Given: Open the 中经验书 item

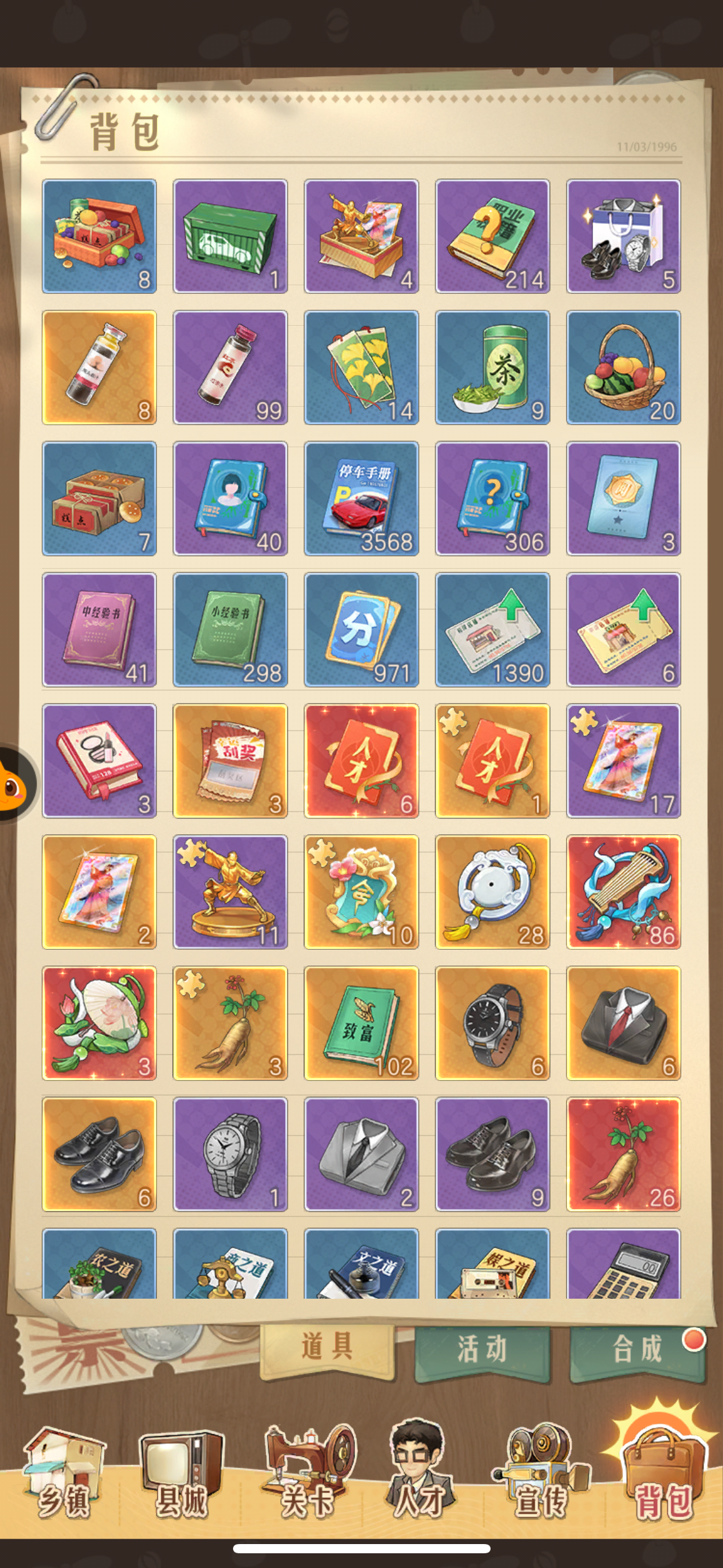Looking at the screenshot, I should coord(99,629).
